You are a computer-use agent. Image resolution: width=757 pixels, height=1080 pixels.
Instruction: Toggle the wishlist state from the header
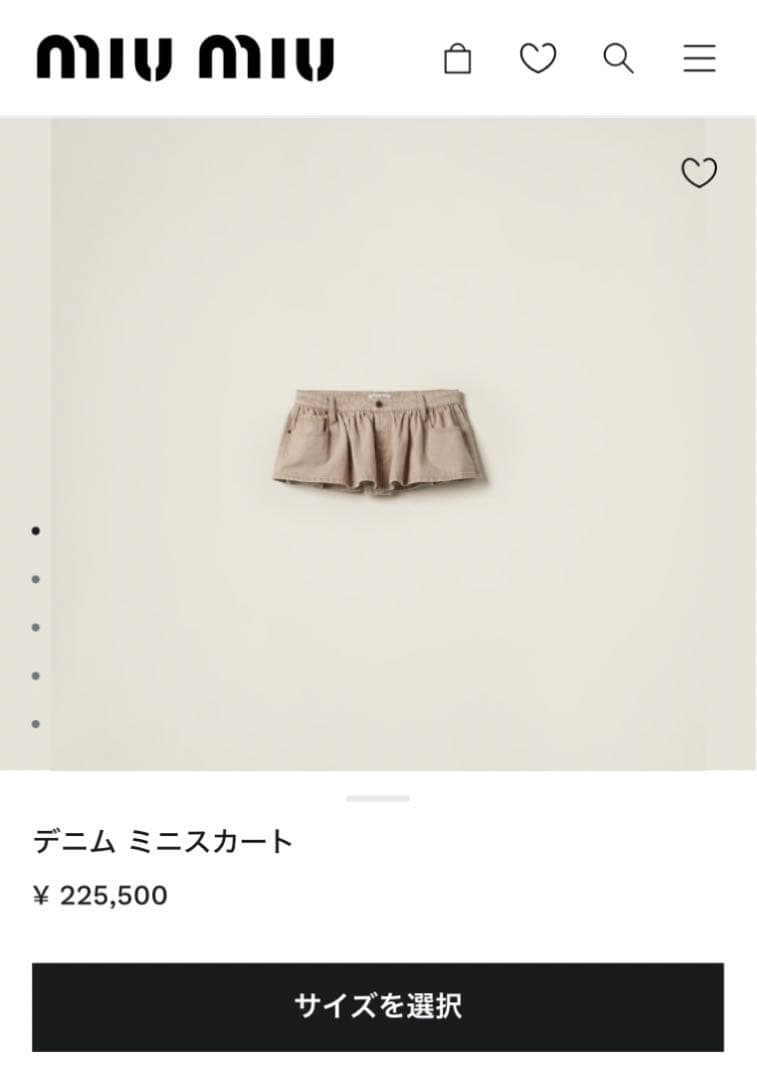(x=539, y=59)
